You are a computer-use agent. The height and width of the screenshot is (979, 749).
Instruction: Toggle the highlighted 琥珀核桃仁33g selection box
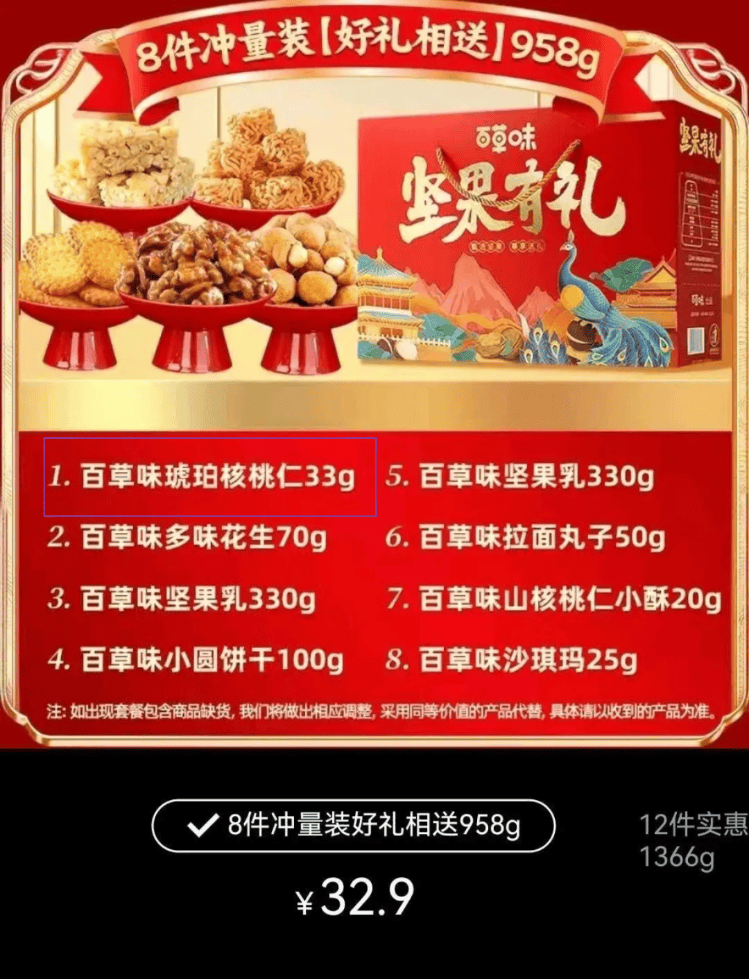coord(210,477)
